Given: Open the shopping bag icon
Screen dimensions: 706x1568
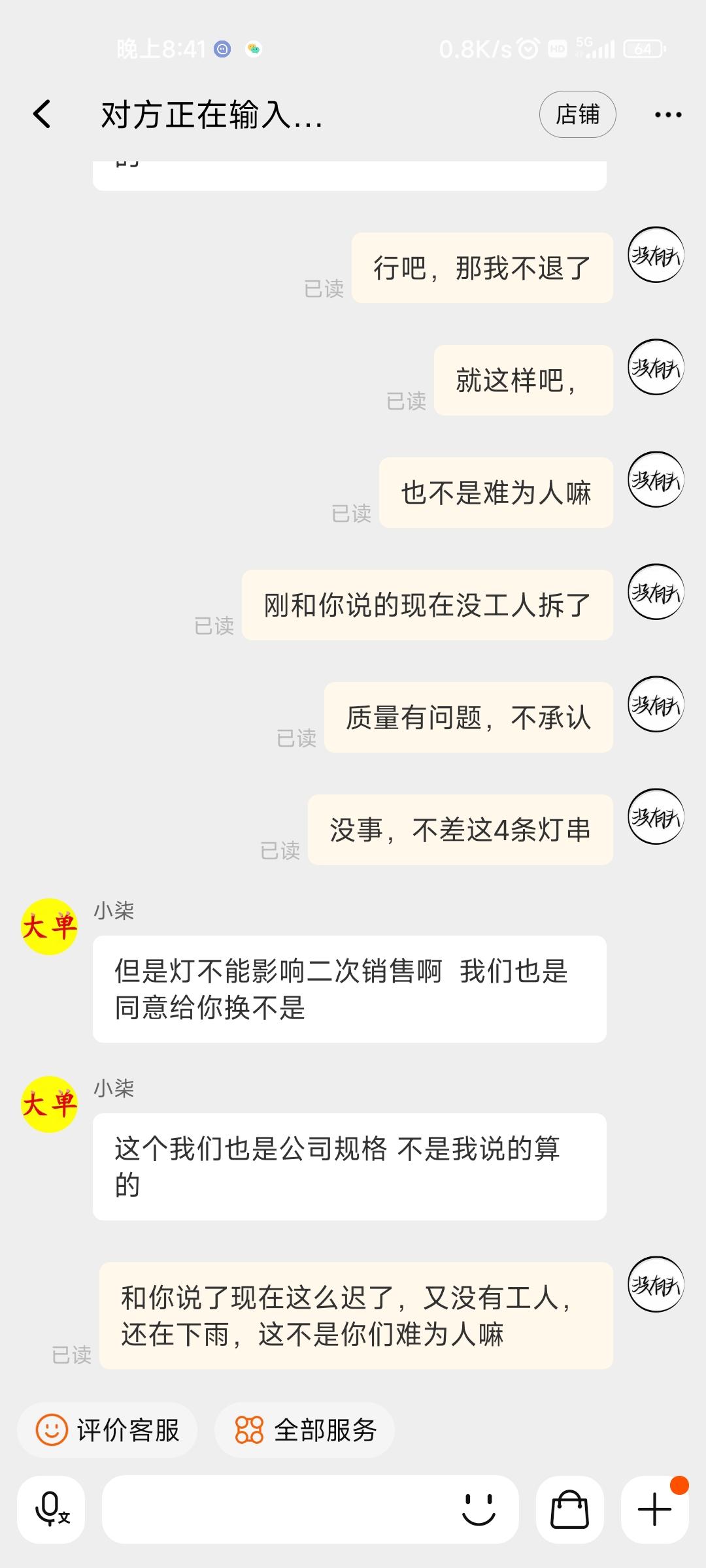Looking at the screenshot, I should coord(569,1509).
